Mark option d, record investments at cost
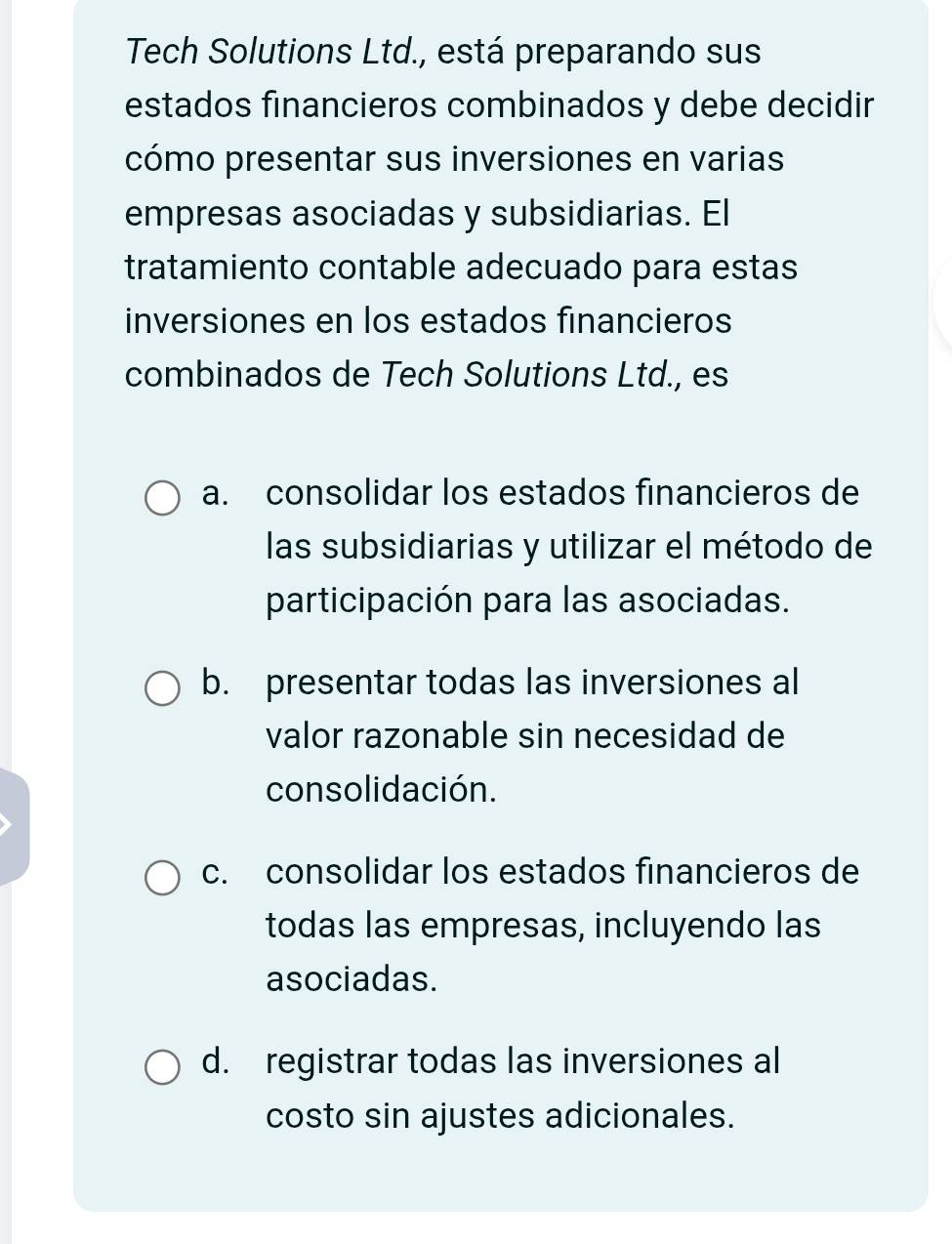This screenshot has width=952, height=1244. point(162,1066)
